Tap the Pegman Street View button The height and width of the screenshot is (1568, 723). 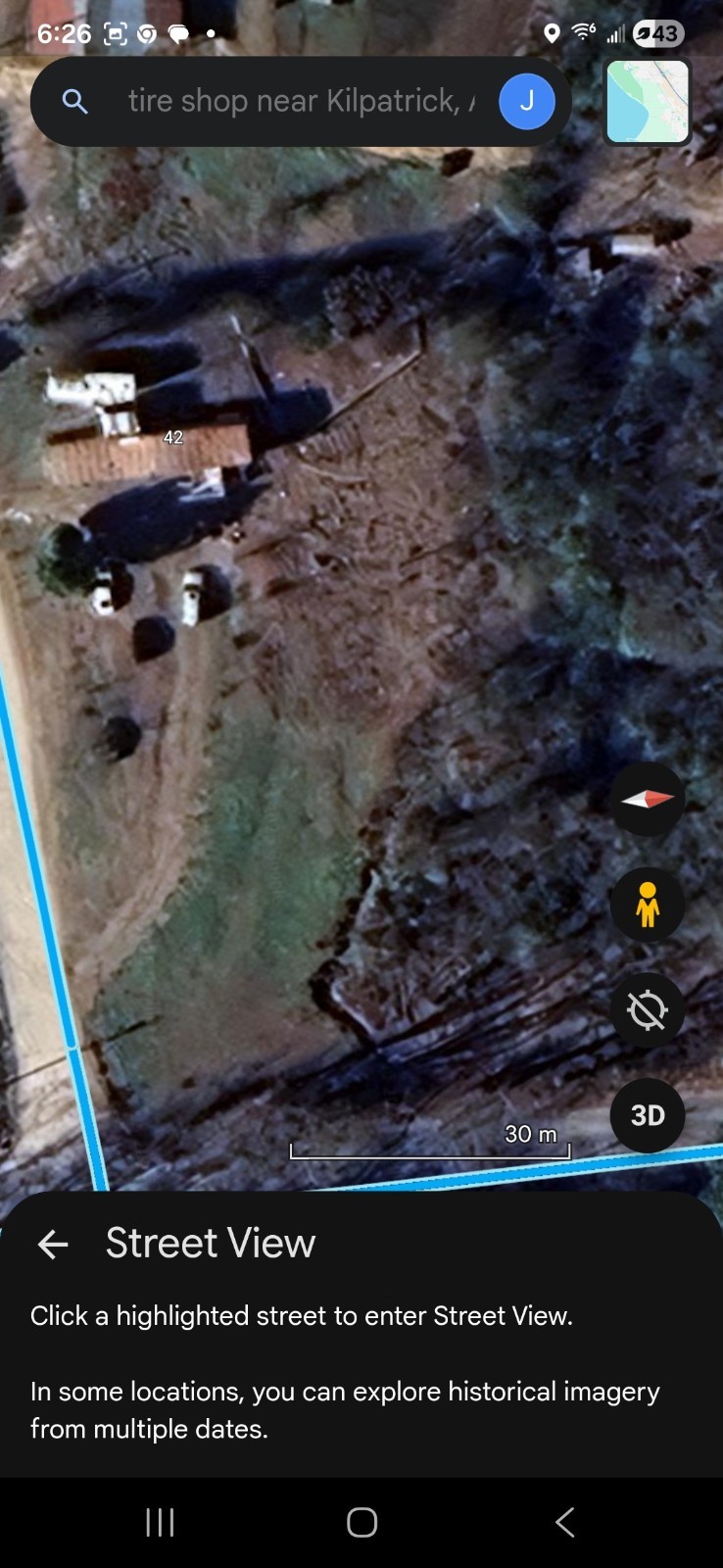(x=648, y=905)
